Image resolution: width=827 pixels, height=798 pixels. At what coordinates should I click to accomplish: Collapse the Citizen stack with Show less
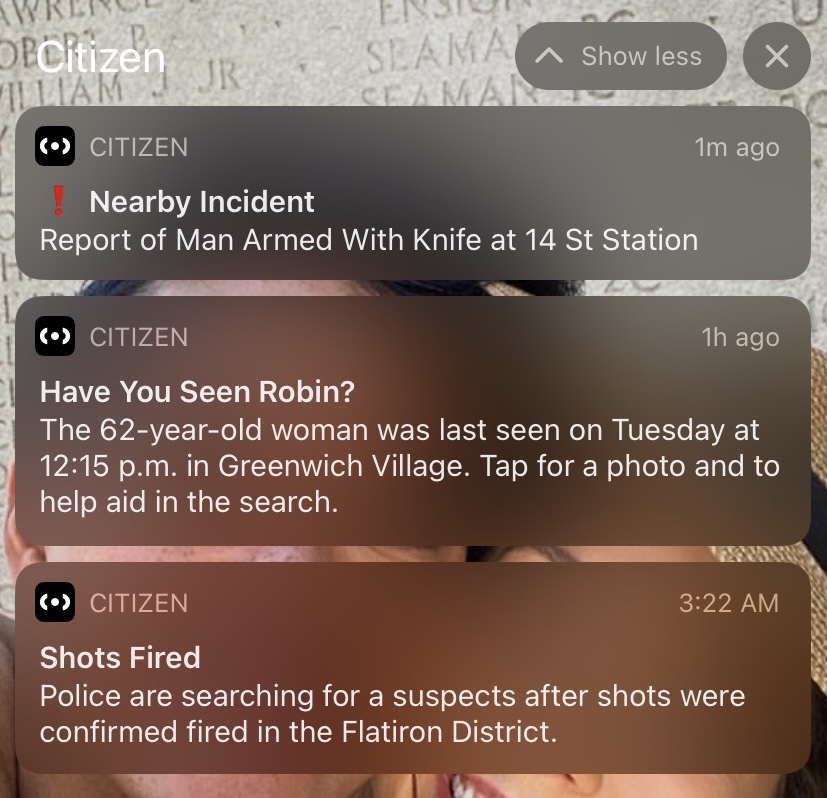coord(620,56)
